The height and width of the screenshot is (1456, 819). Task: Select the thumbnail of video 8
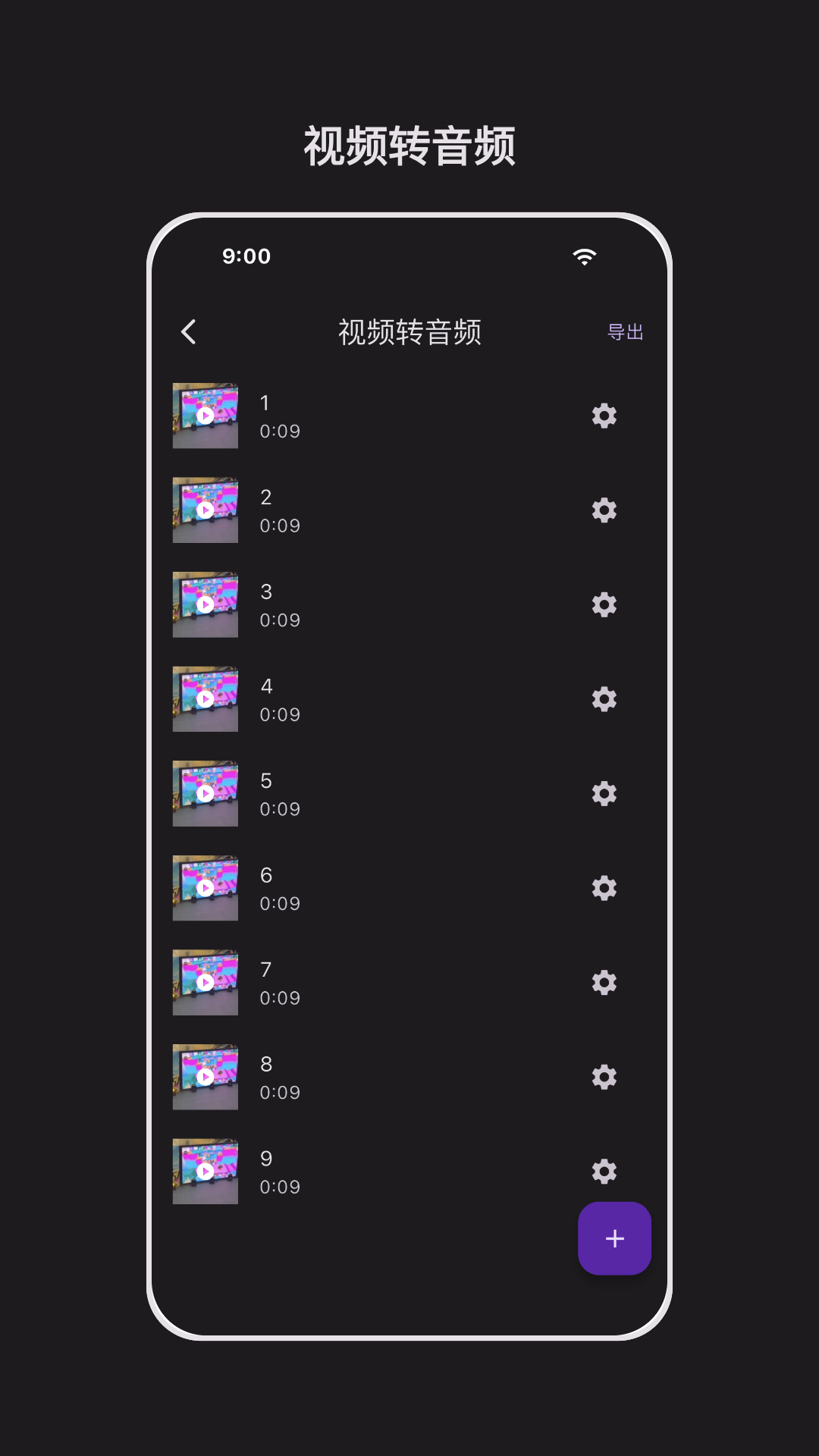tap(206, 1078)
